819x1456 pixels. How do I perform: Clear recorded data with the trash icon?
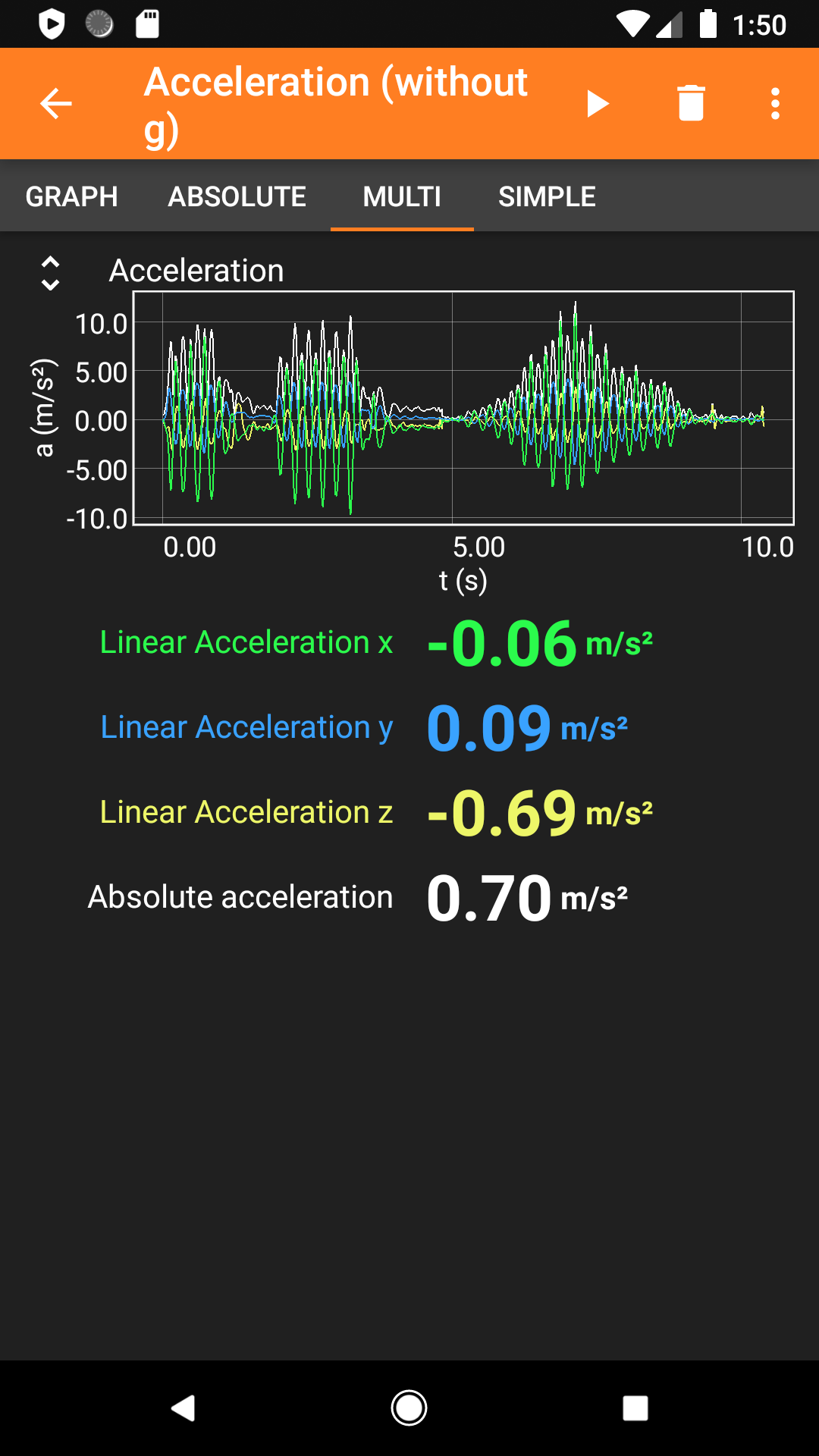691,104
